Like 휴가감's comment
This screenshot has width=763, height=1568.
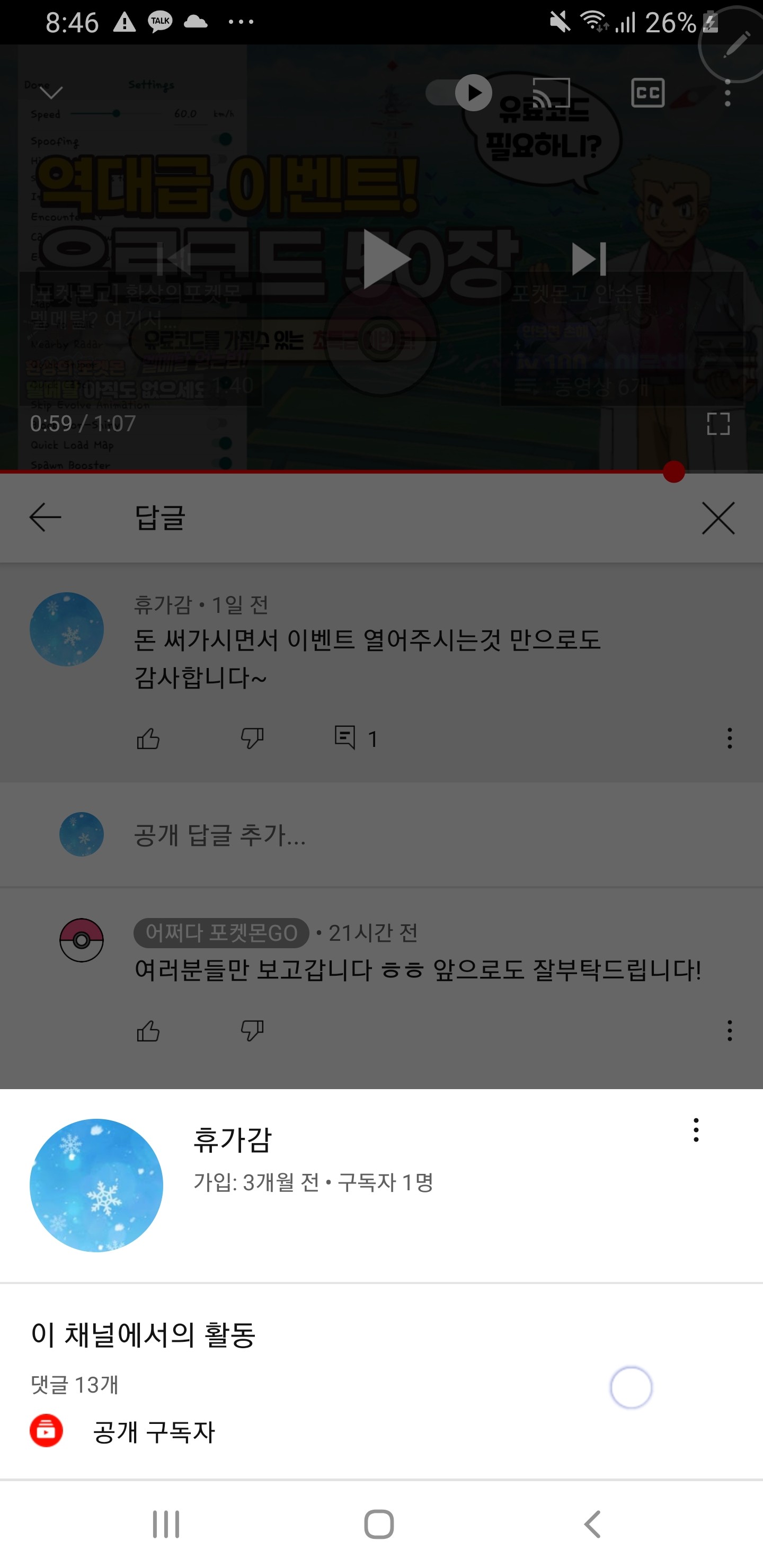point(148,738)
